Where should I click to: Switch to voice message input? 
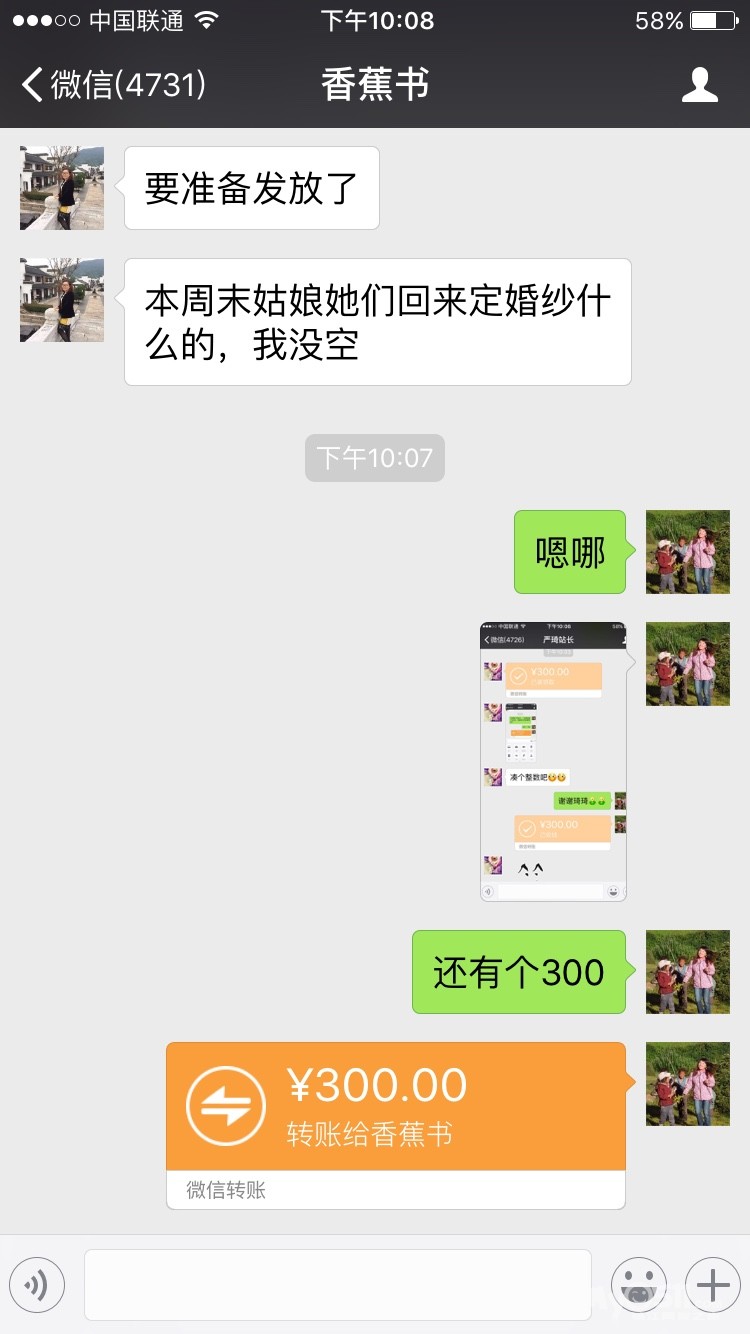coord(37,1285)
